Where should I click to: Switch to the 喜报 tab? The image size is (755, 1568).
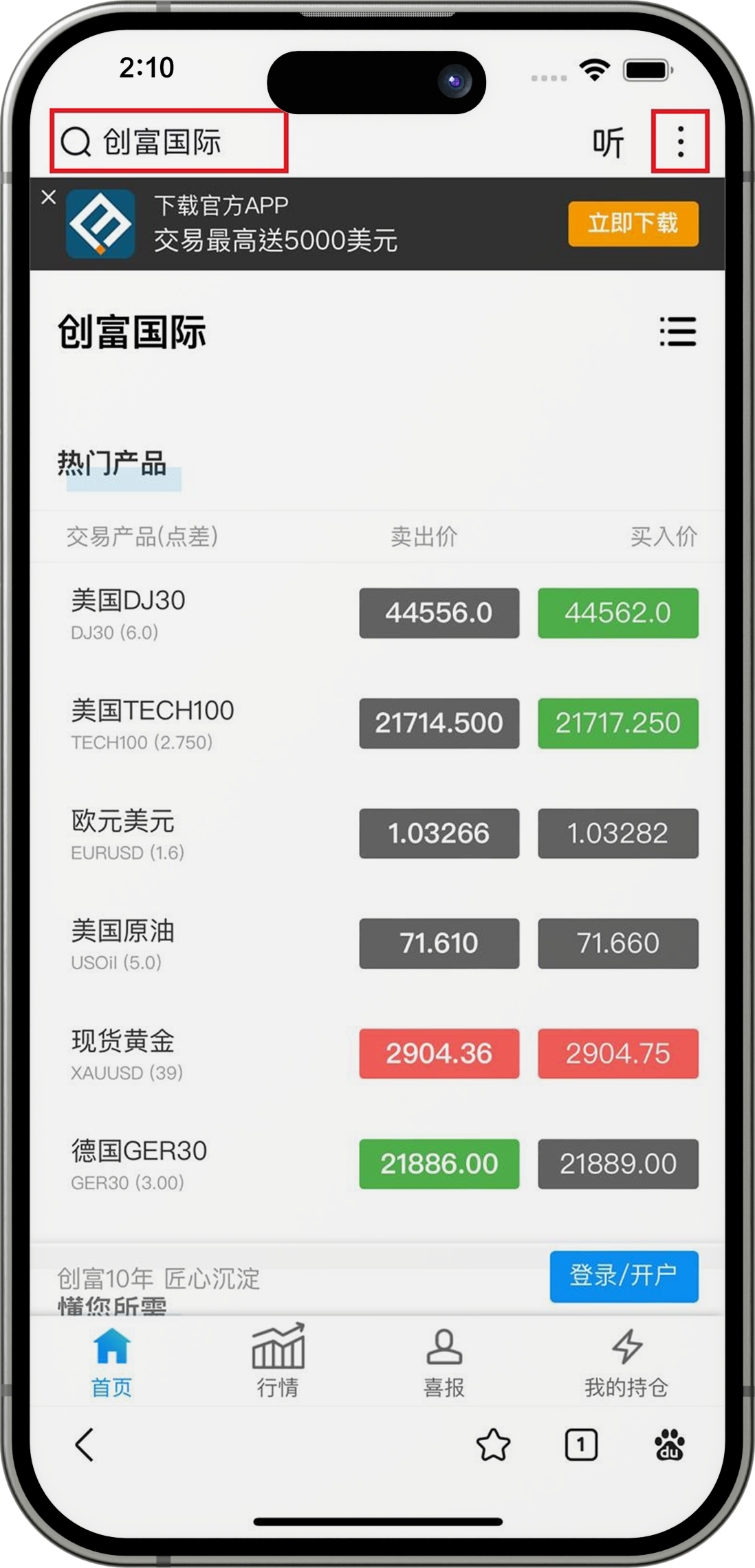coord(444,1362)
